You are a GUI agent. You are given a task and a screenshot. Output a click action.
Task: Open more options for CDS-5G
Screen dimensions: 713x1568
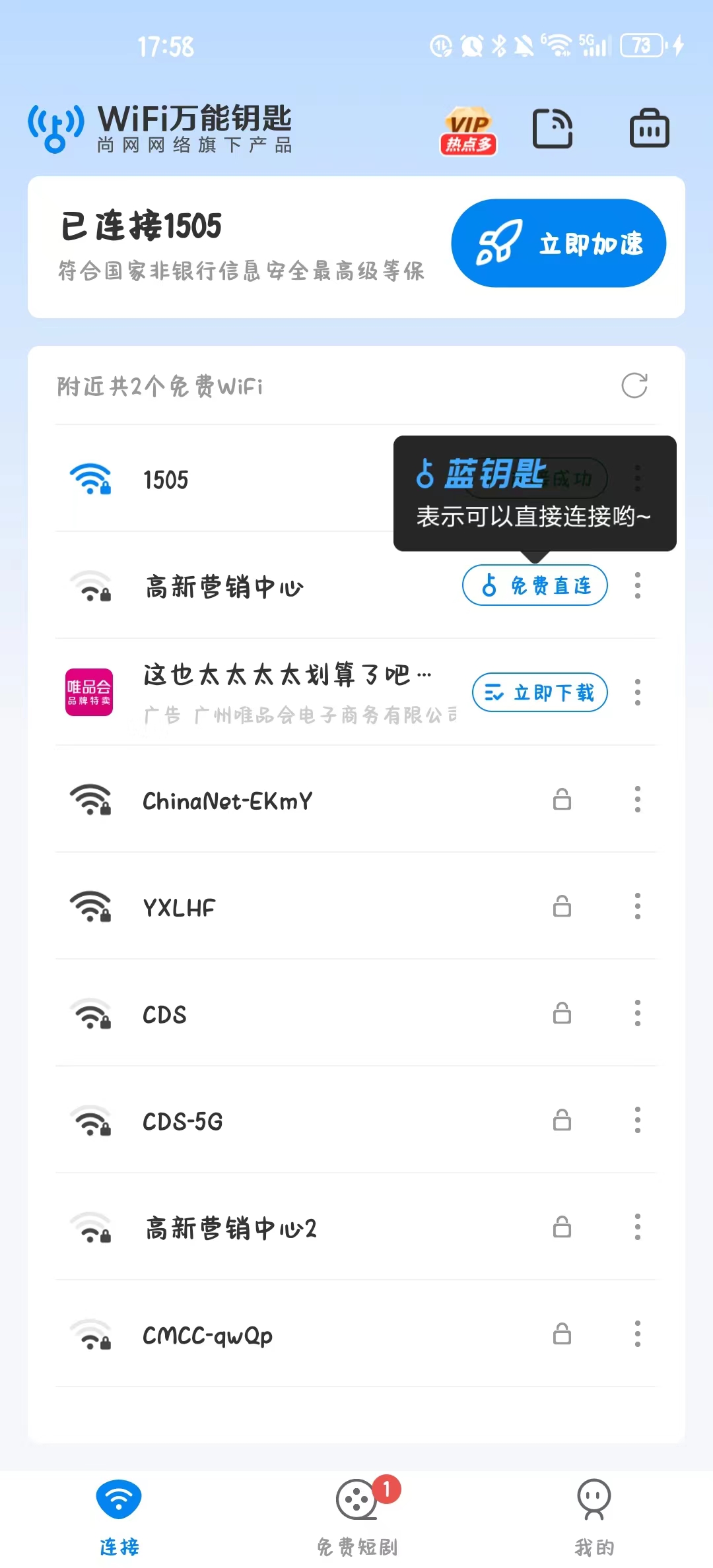(638, 1121)
